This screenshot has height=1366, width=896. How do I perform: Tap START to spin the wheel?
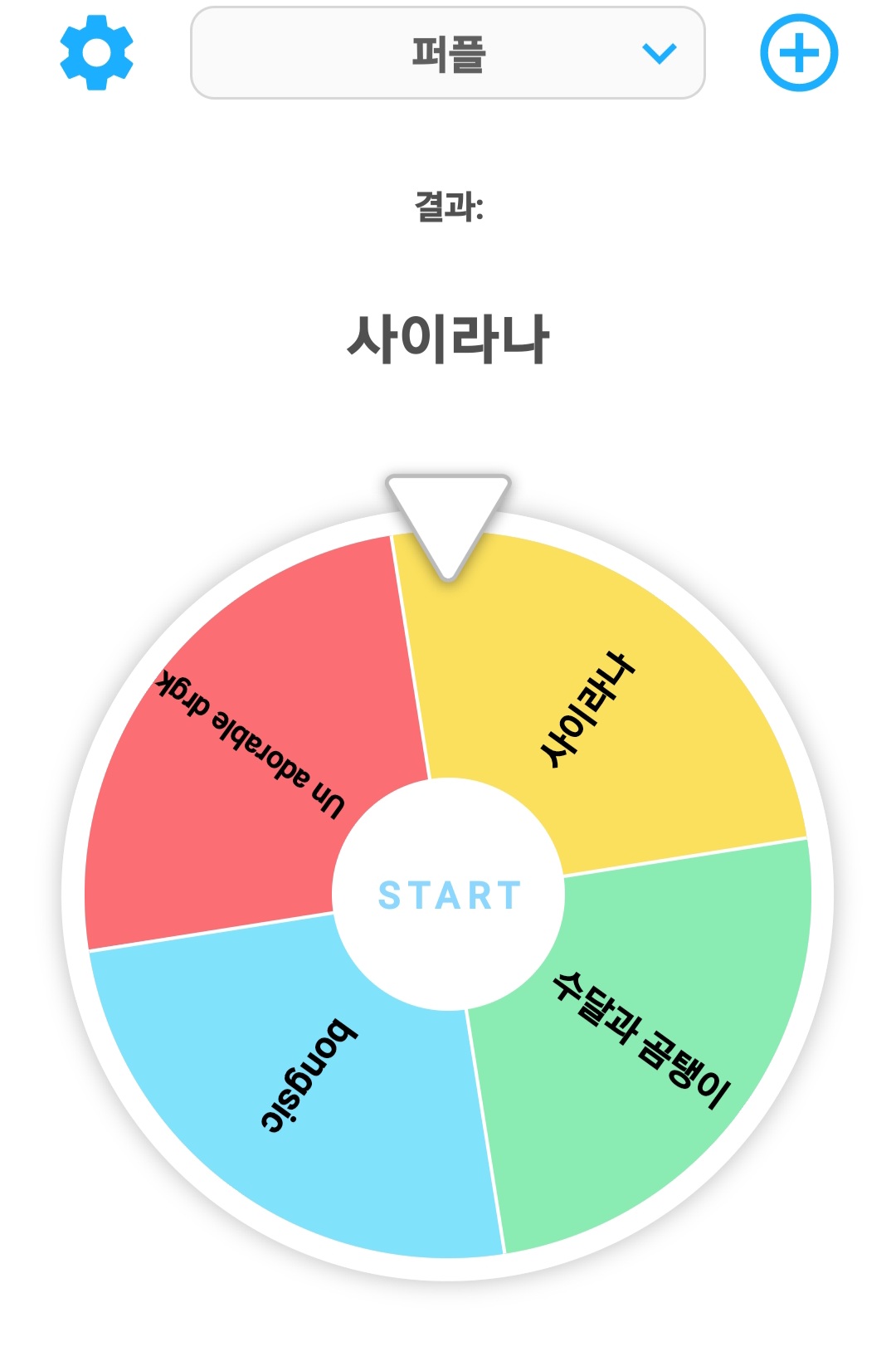pos(449,895)
